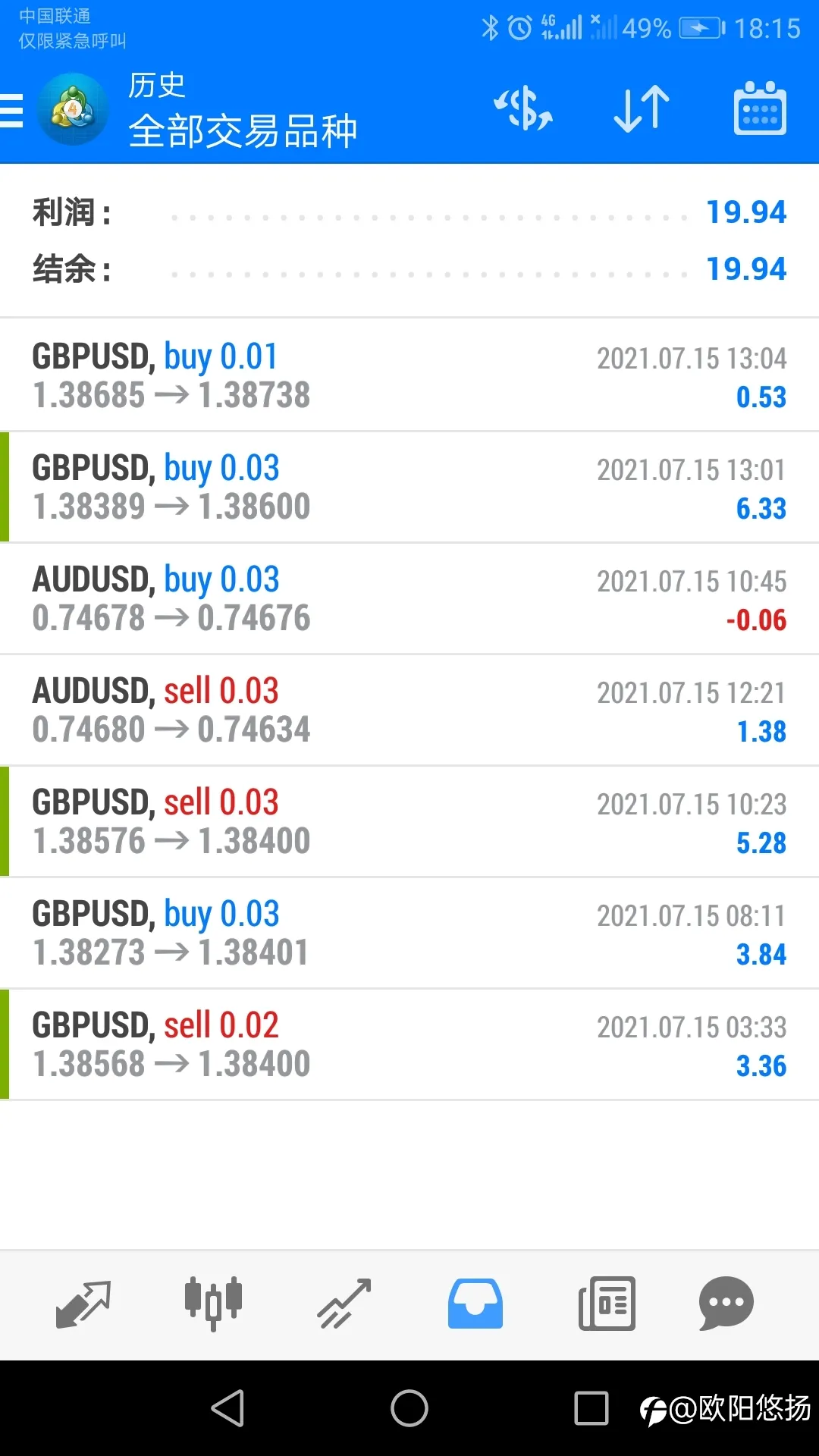Open AUDUSD buy 0.03 trade at 10:45
Image resolution: width=819 pixels, height=1456 pixels.
(409, 598)
